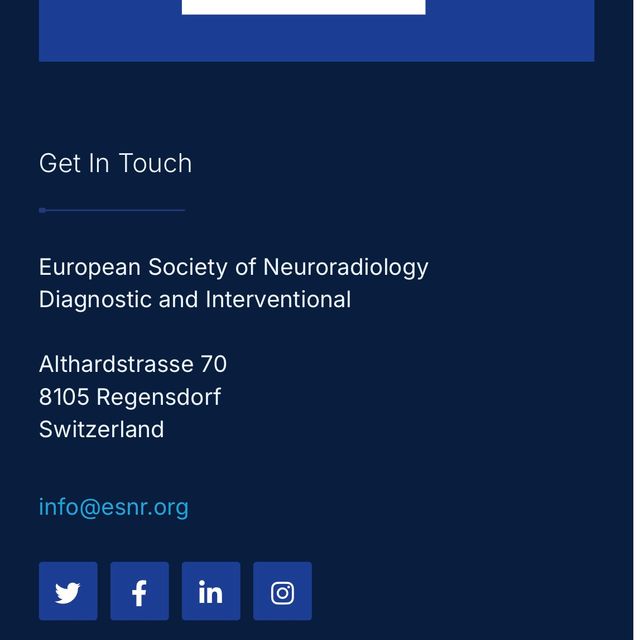Go to the ESNR LinkedIn profile
Image resolution: width=640 pixels, height=640 pixels.
coord(211,591)
